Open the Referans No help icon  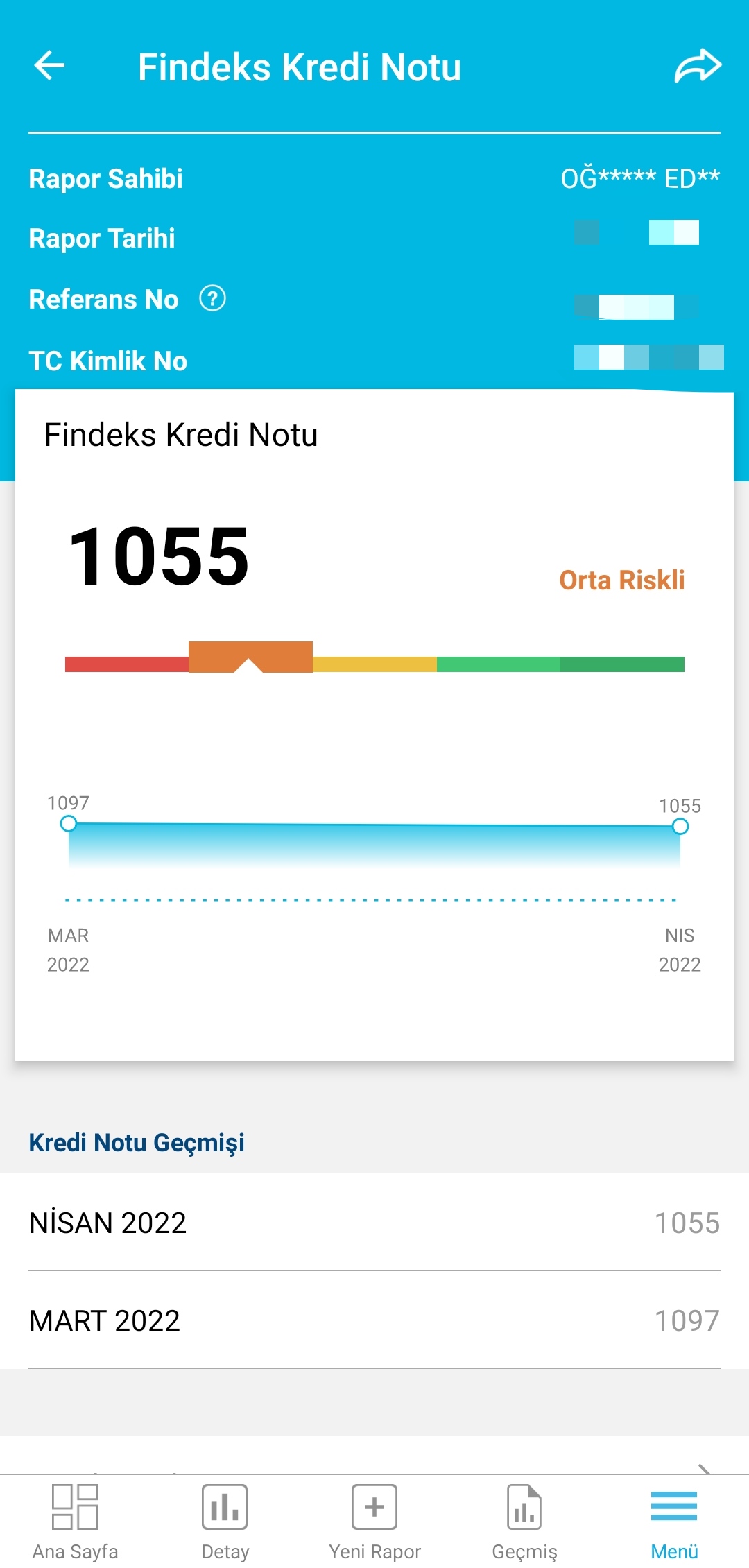(212, 299)
